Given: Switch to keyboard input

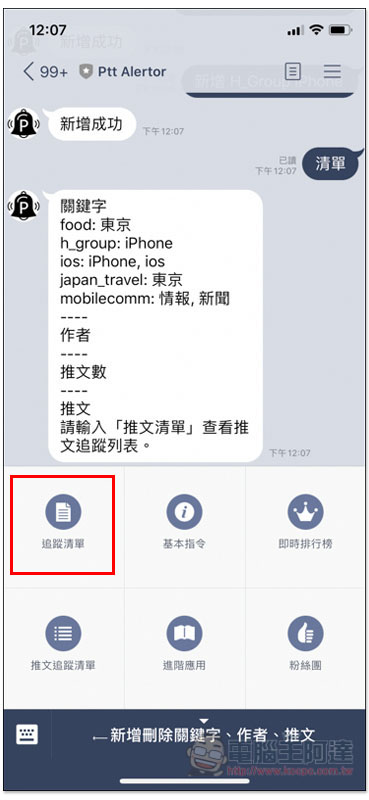Looking at the screenshot, I should click(x=27, y=734).
